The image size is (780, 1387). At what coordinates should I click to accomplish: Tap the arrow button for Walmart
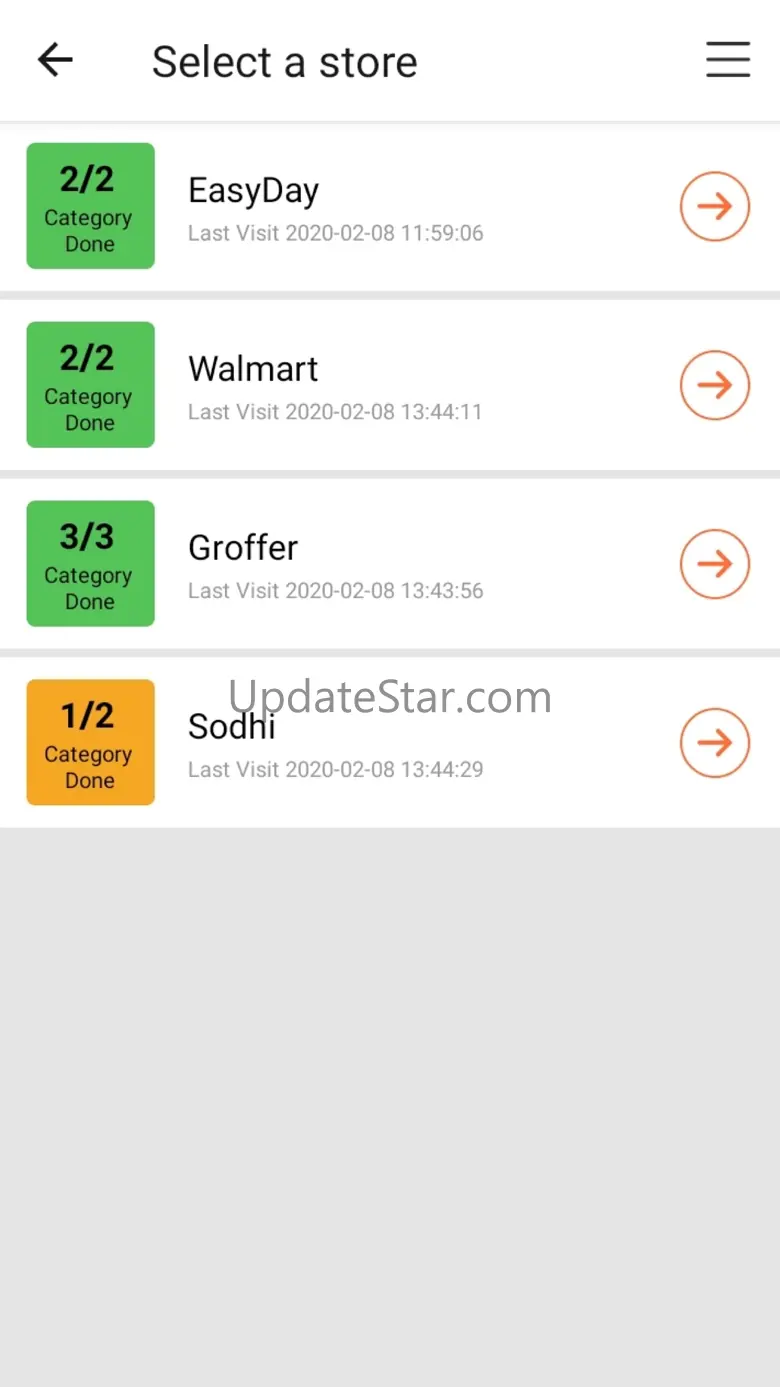714,385
